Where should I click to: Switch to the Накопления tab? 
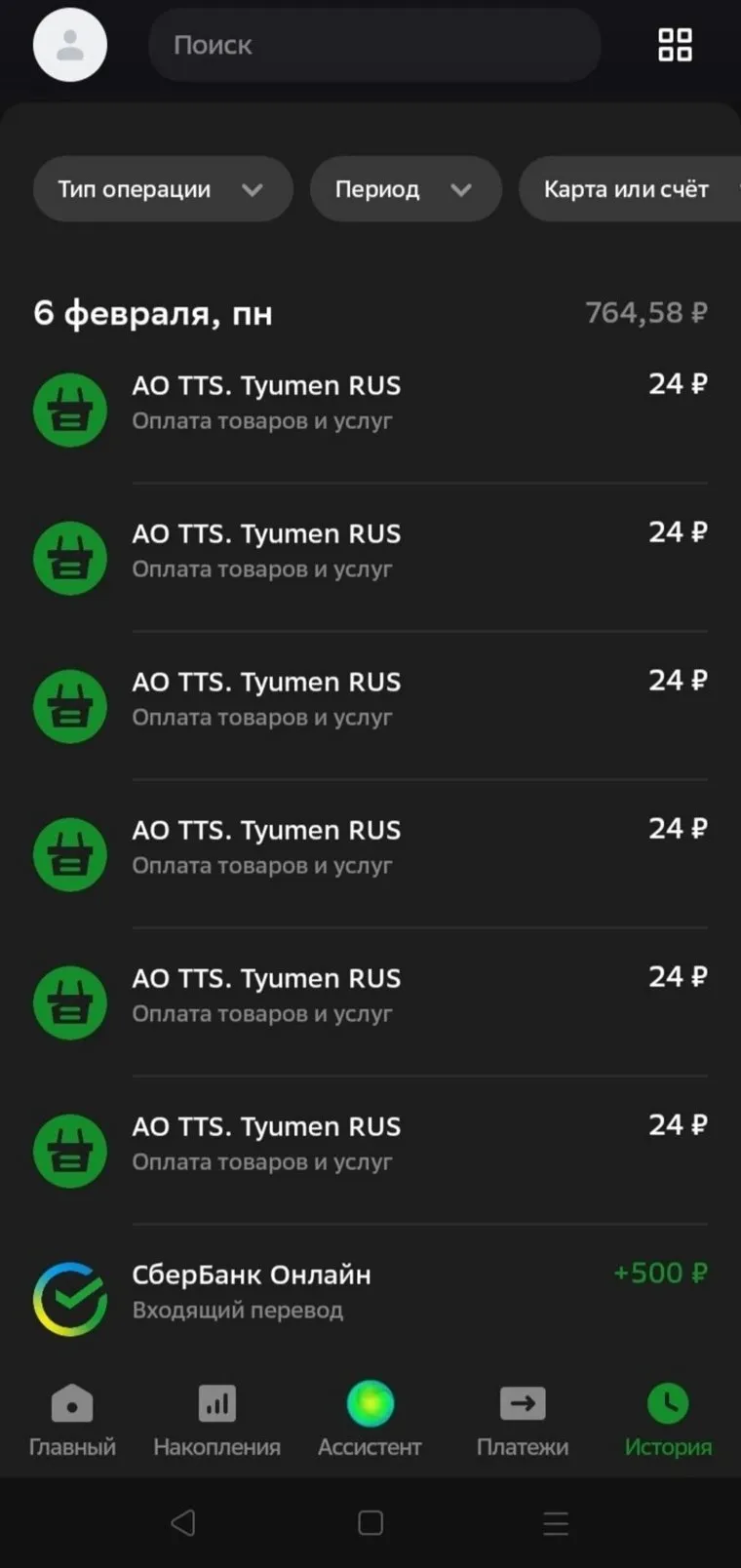pyautogui.click(x=216, y=1420)
